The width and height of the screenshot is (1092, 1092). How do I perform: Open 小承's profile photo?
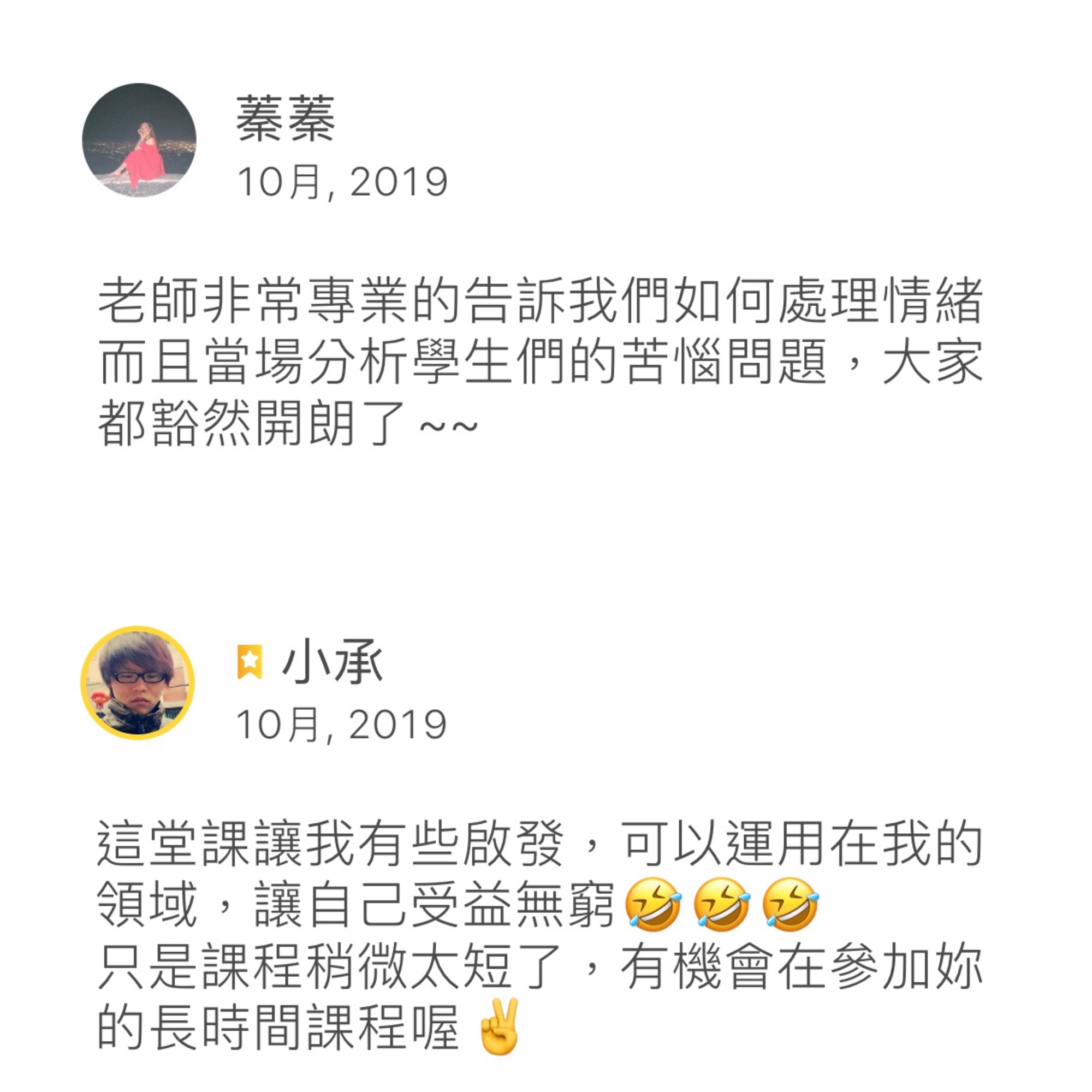(x=138, y=683)
